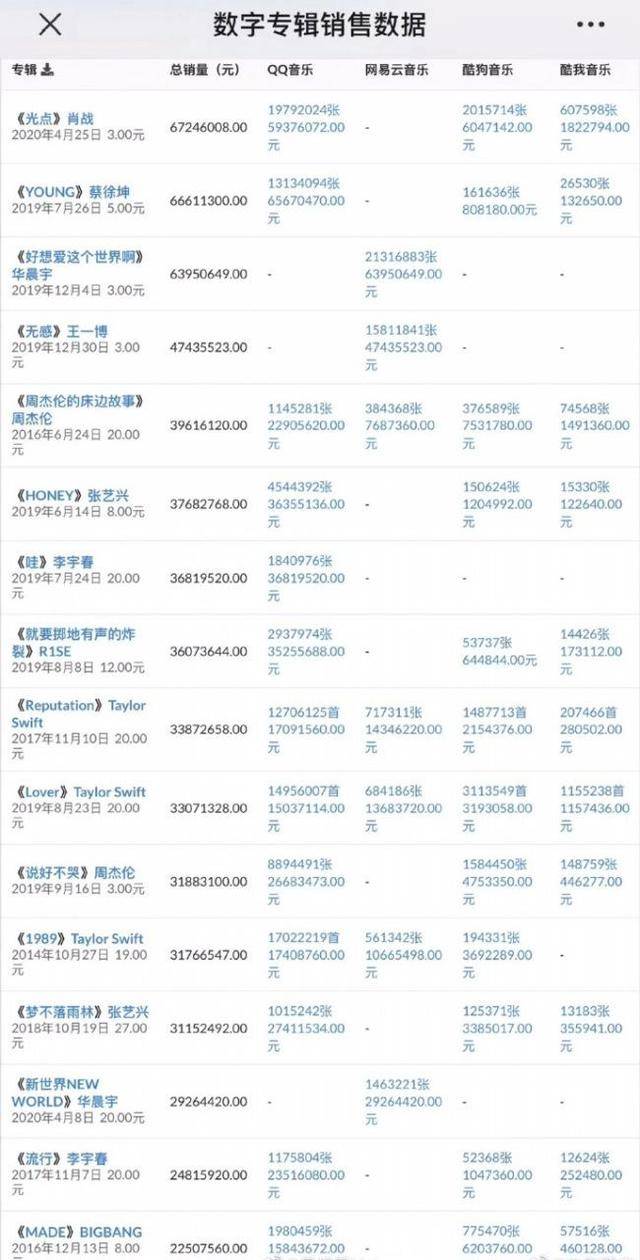Open 《Lover》 Taylor Swift album link
This screenshot has height=1260, width=640.
(79, 792)
